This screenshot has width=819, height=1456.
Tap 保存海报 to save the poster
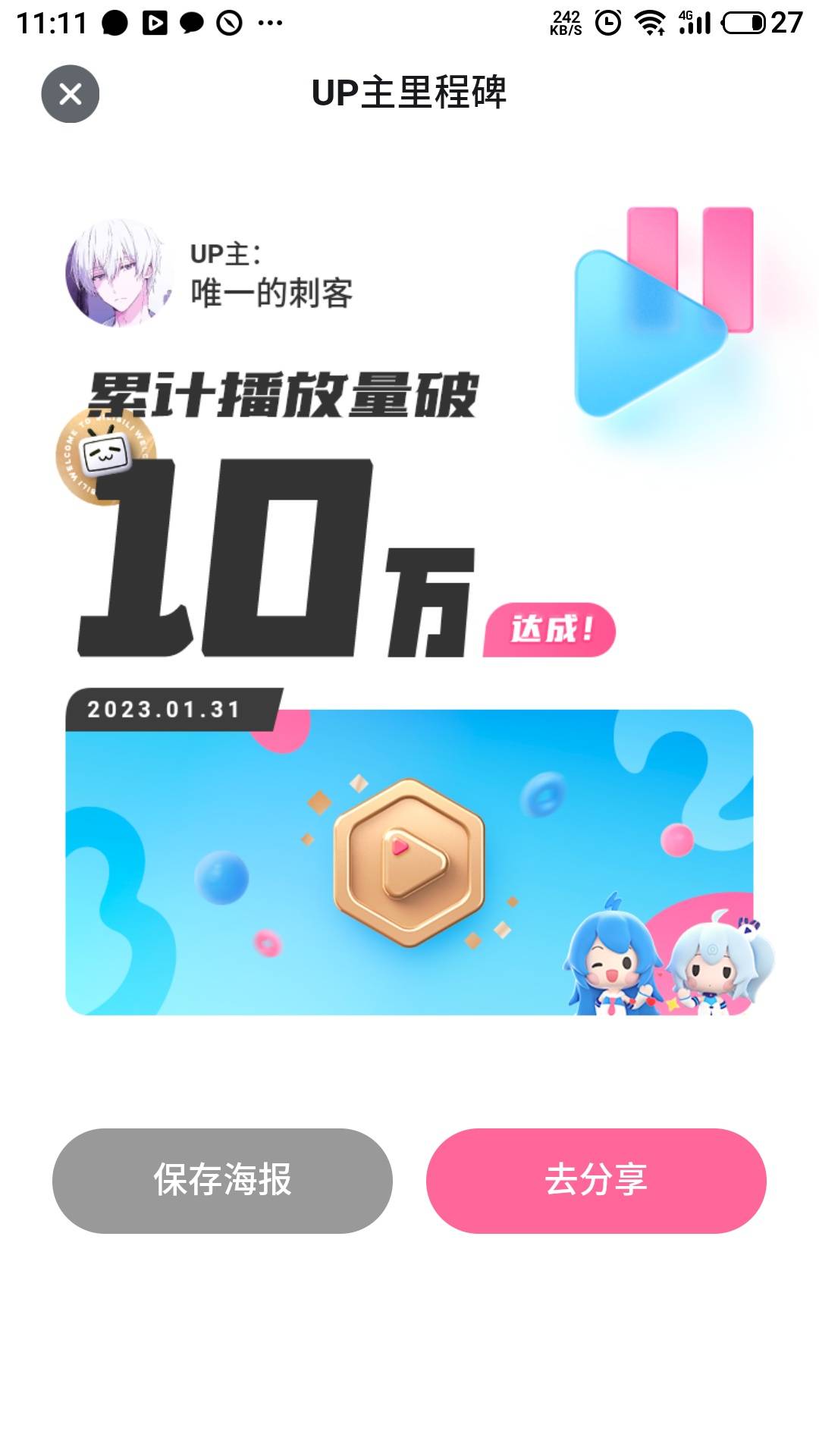coord(222,1180)
